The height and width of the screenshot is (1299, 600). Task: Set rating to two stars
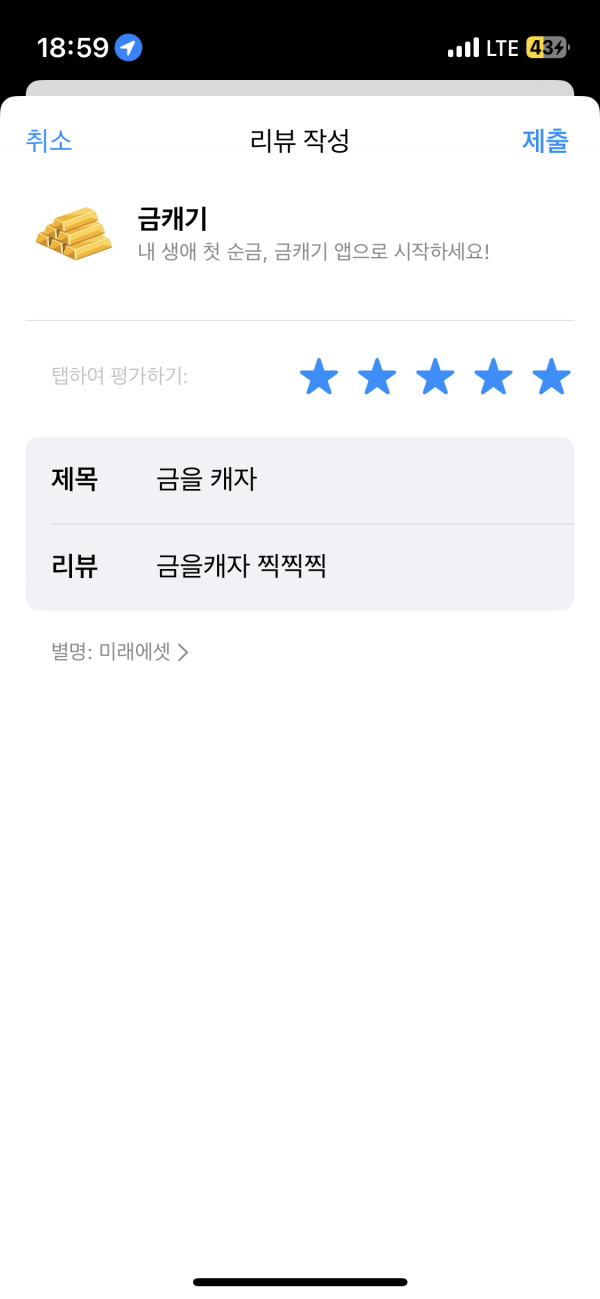tap(377, 377)
